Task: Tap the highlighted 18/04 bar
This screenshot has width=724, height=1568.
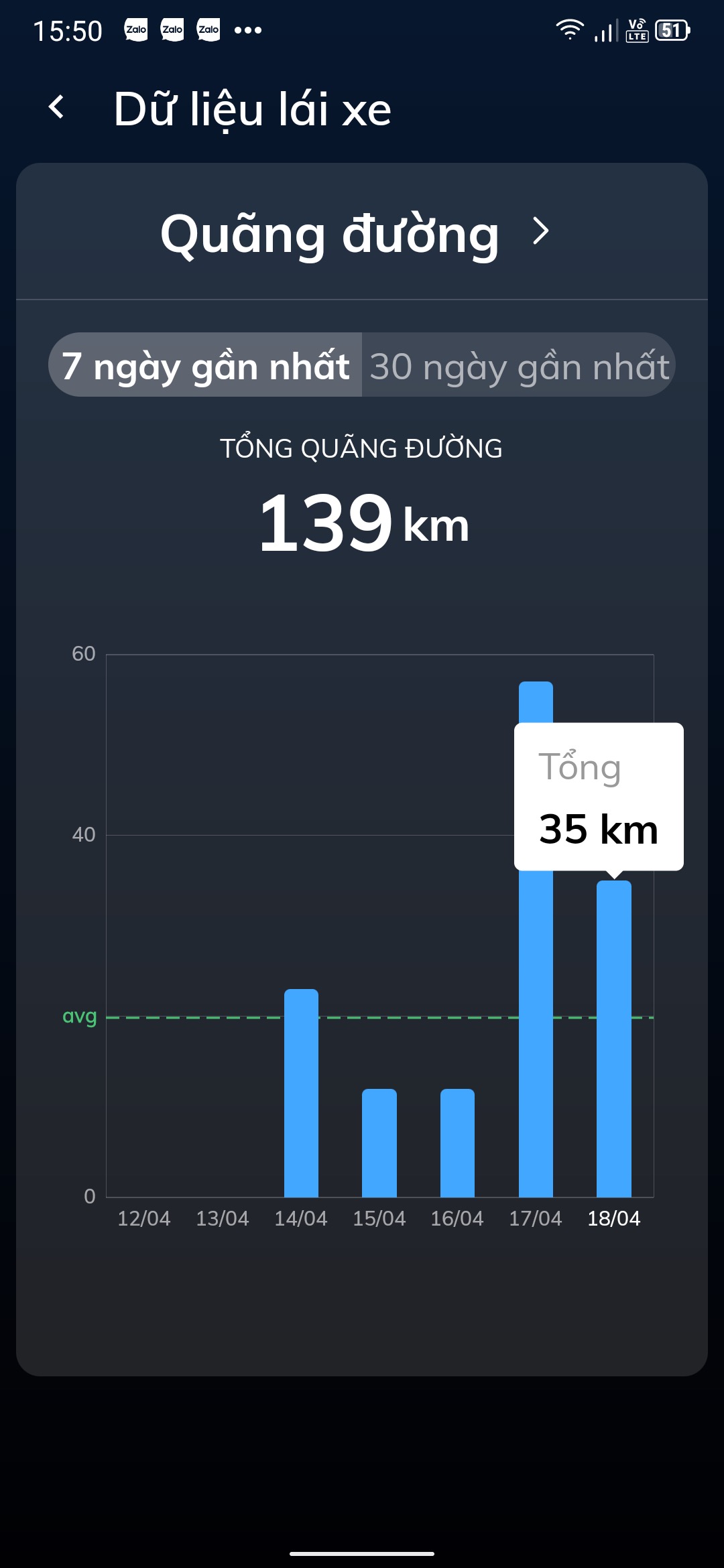Action: 614,1039
